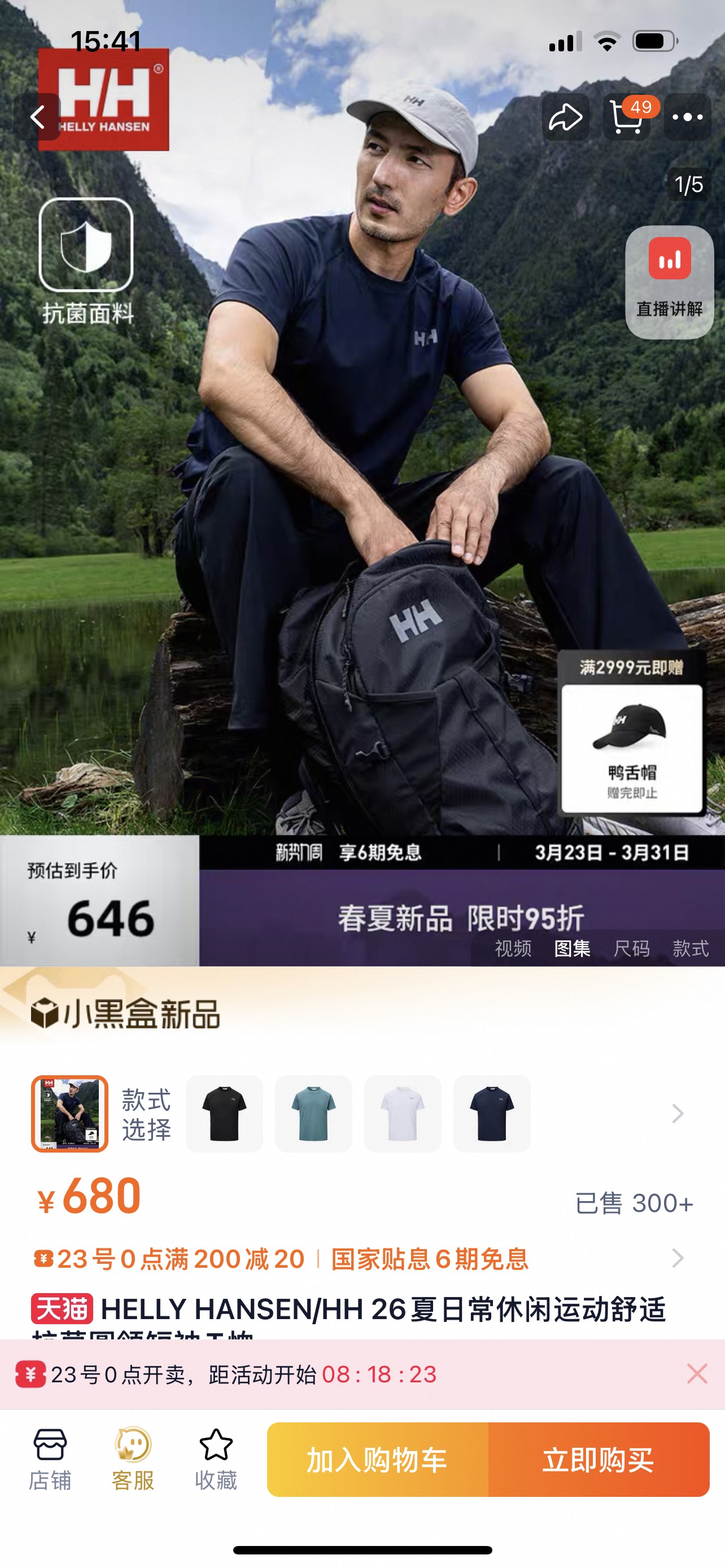Go back to the previous page
The width and height of the screenshot is (725, 1568).
click(38, 117)
